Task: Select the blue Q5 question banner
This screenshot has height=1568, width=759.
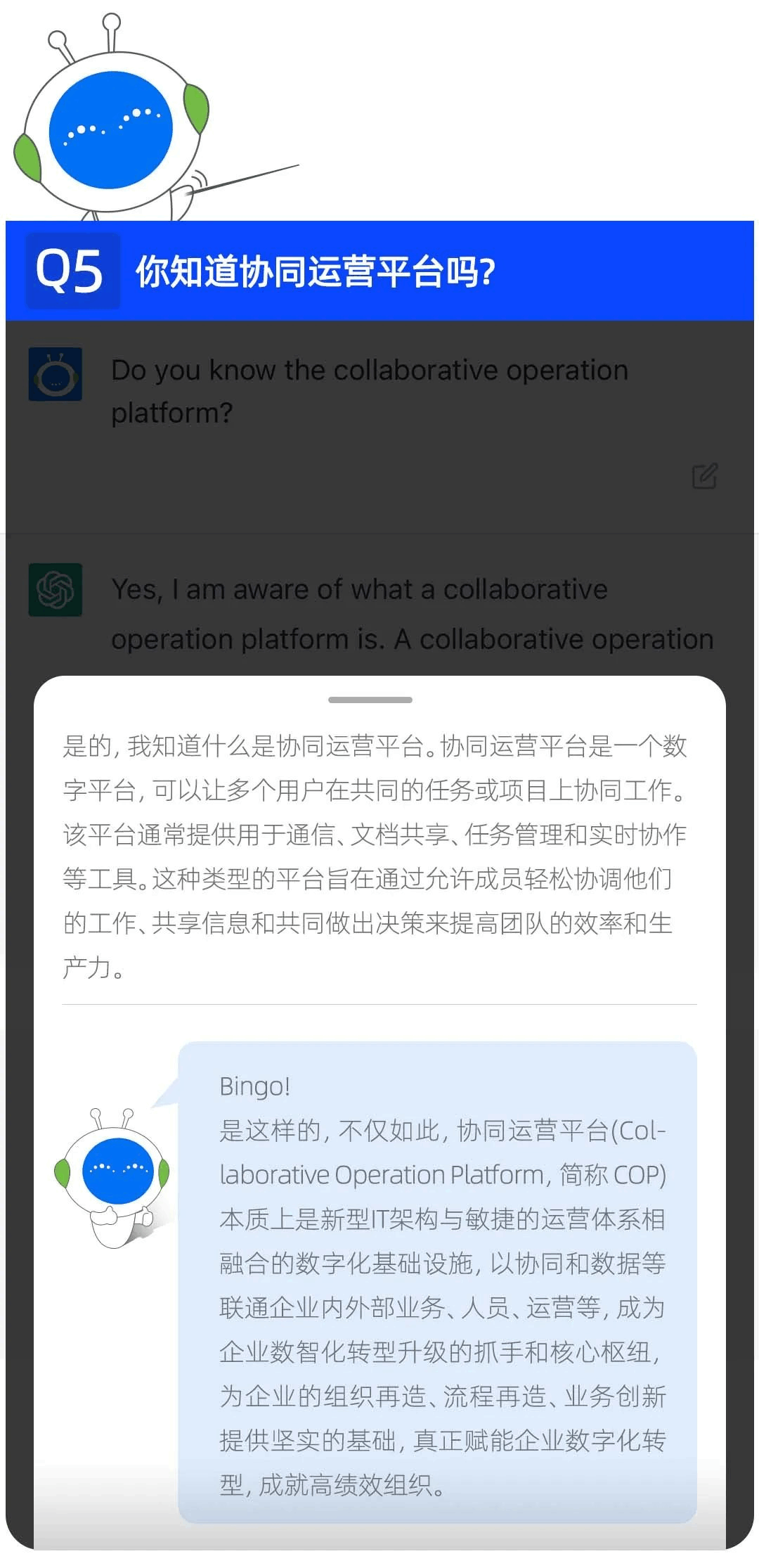Action: (379, 270)
